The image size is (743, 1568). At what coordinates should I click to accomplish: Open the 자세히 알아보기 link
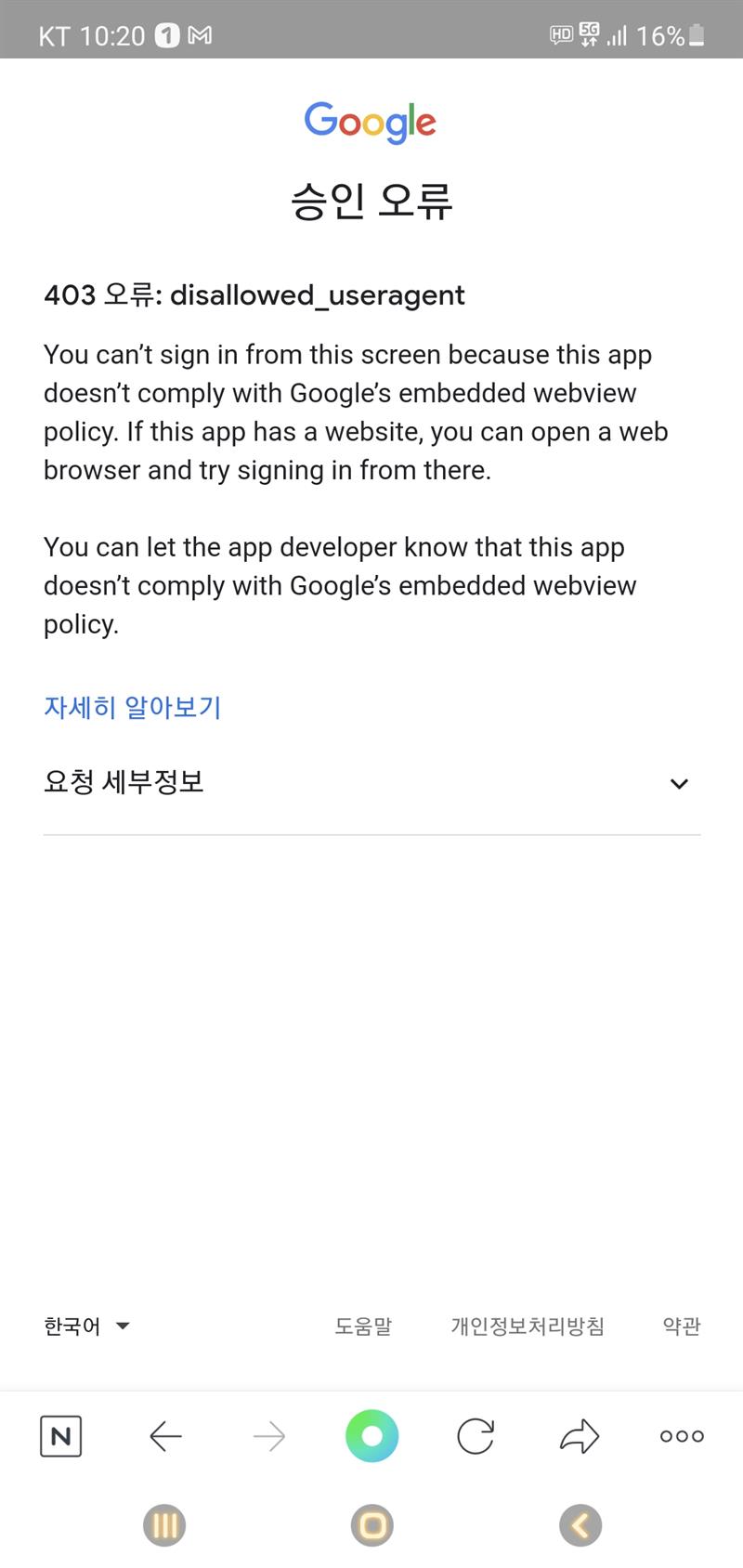(132, 708)
